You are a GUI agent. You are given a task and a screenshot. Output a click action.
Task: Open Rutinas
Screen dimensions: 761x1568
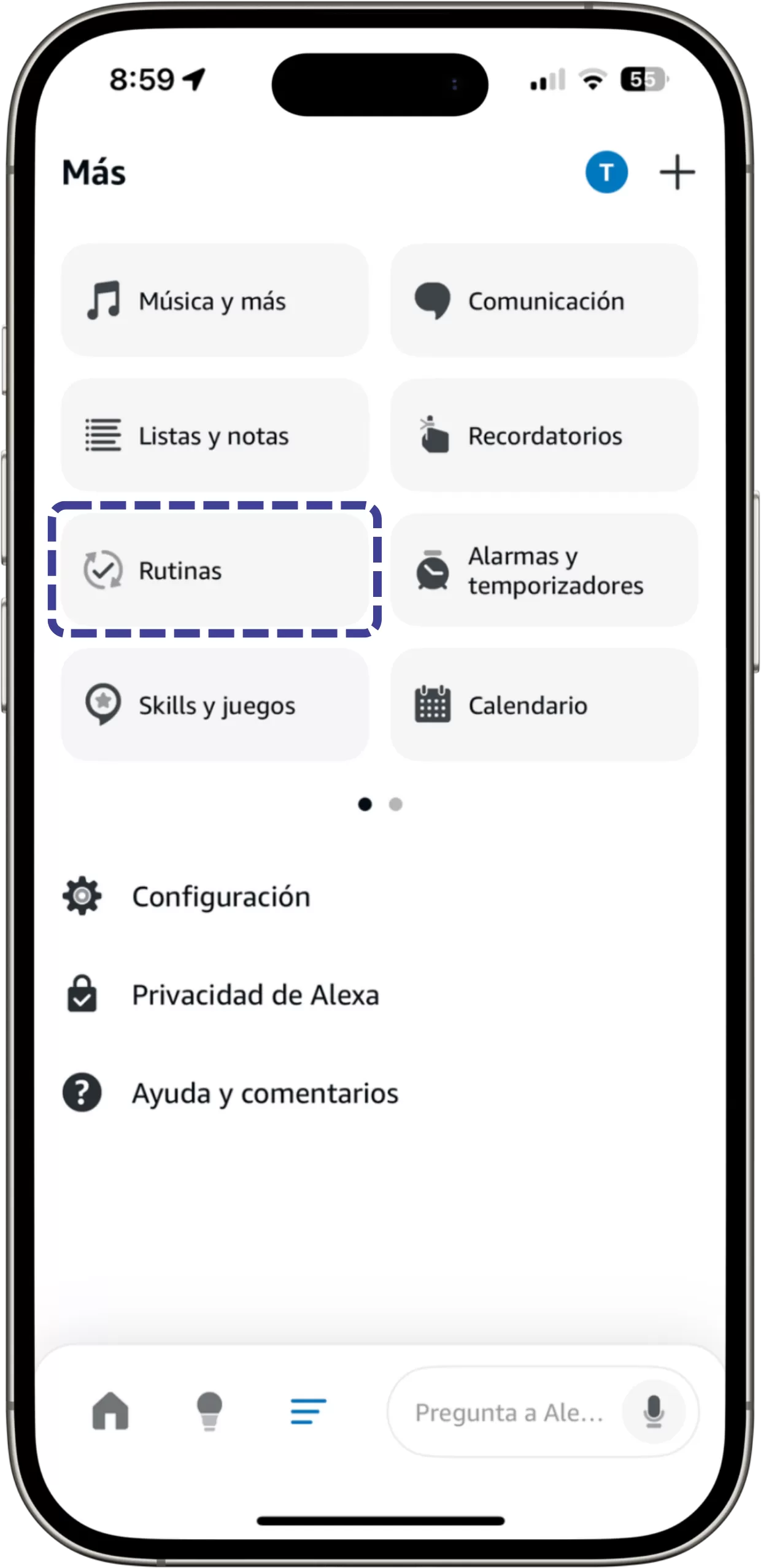215,571
